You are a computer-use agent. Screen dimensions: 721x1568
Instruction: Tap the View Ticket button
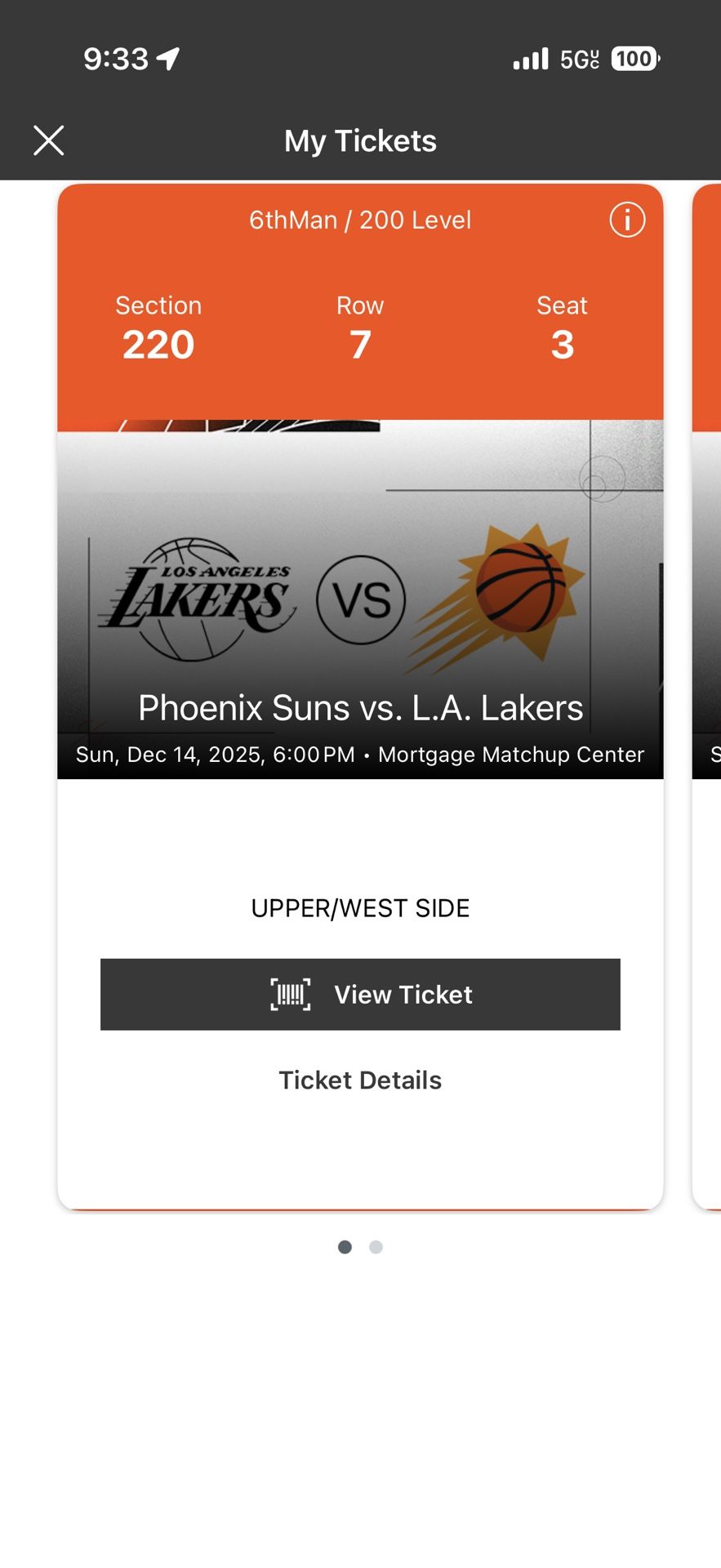click(x=360, y=995)
